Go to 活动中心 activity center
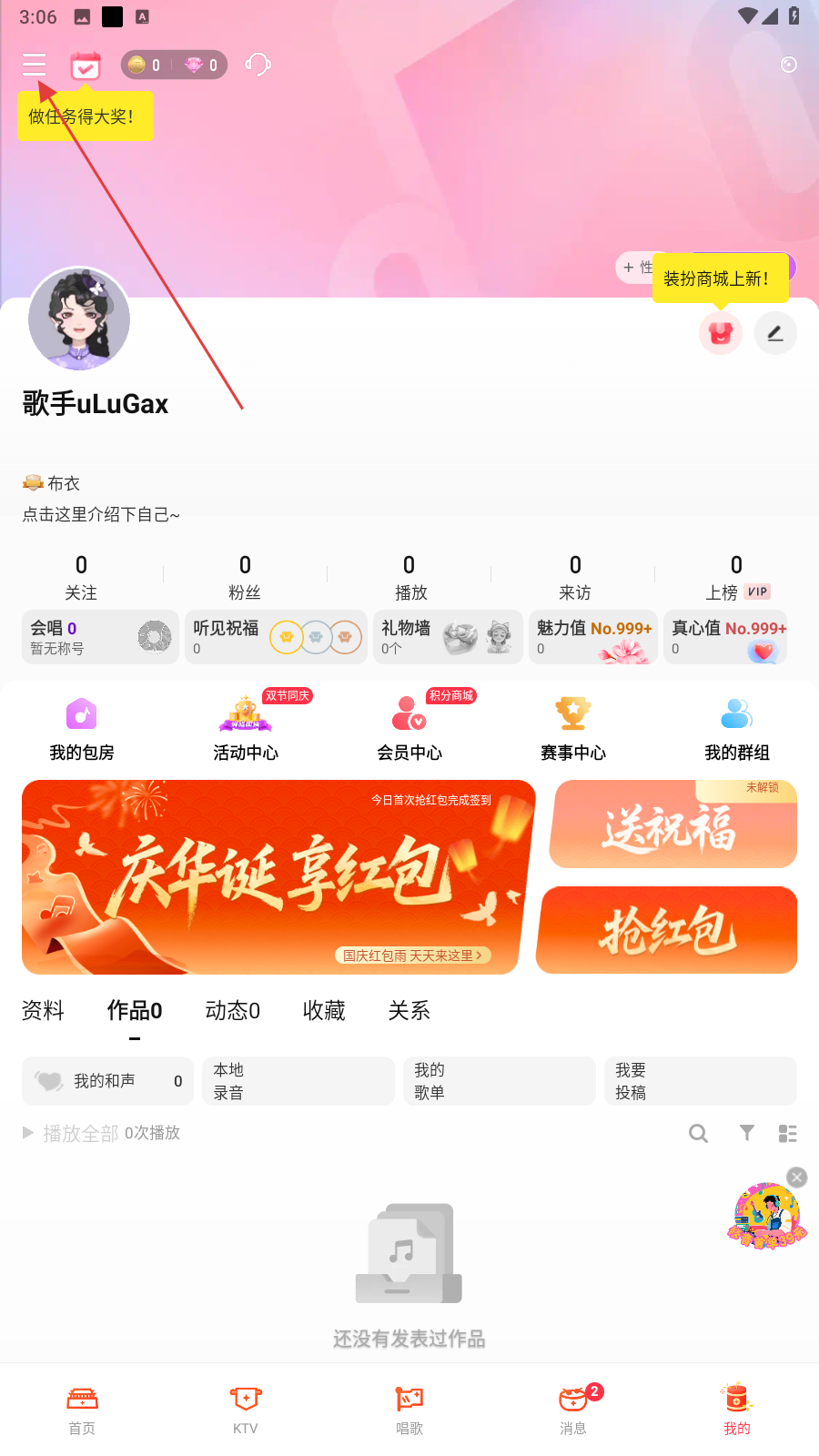The image size is (819, 1456). click(x=246, y=728)
